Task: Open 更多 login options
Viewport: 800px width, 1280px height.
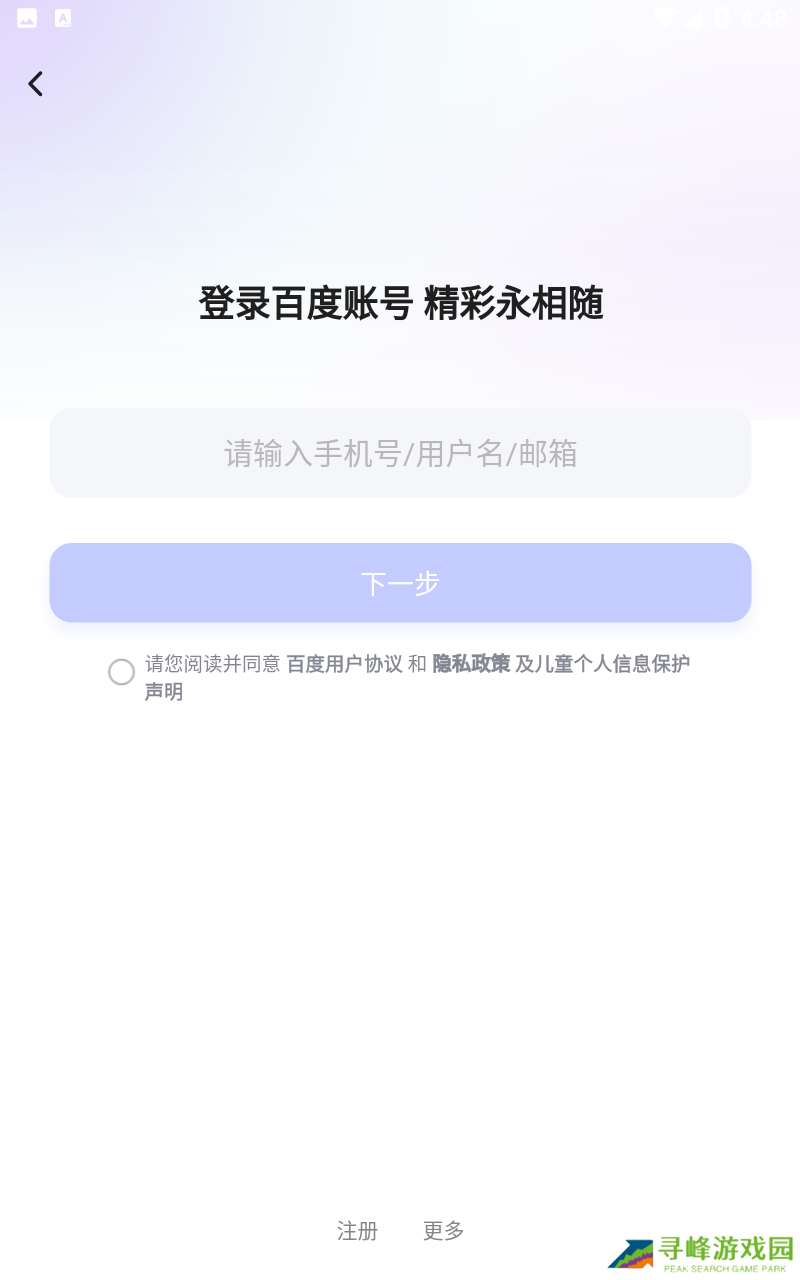Action: 443,1231
